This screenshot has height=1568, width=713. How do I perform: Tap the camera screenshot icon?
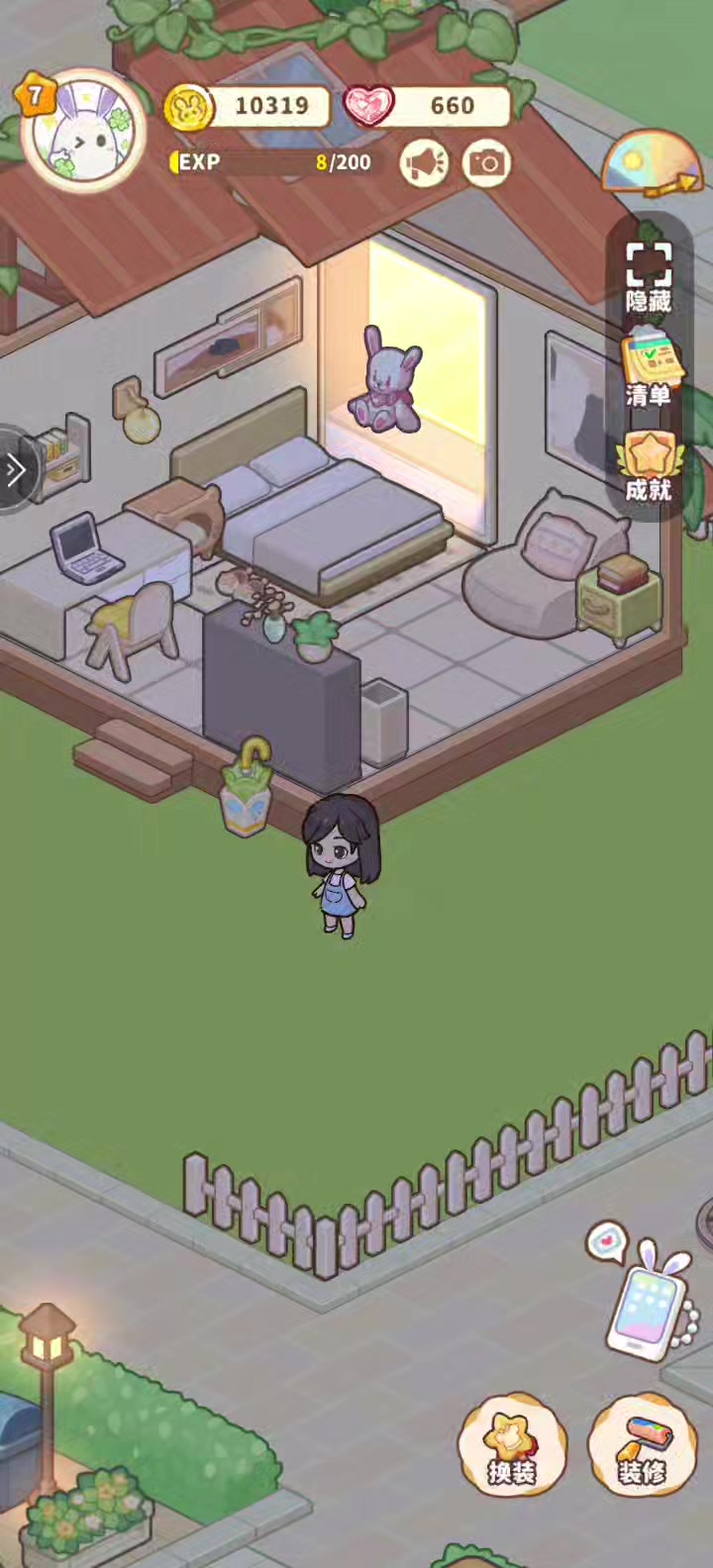pyautogui.click(x=486, y=163)
